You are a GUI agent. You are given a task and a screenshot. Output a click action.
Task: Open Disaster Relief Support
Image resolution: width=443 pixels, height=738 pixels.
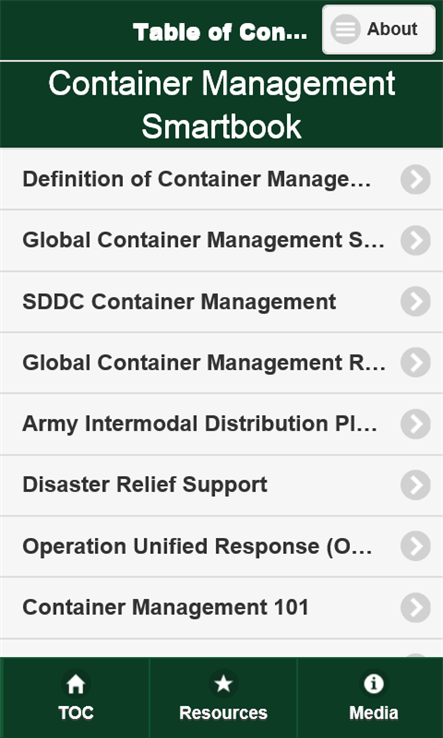[x=221, y=485]
